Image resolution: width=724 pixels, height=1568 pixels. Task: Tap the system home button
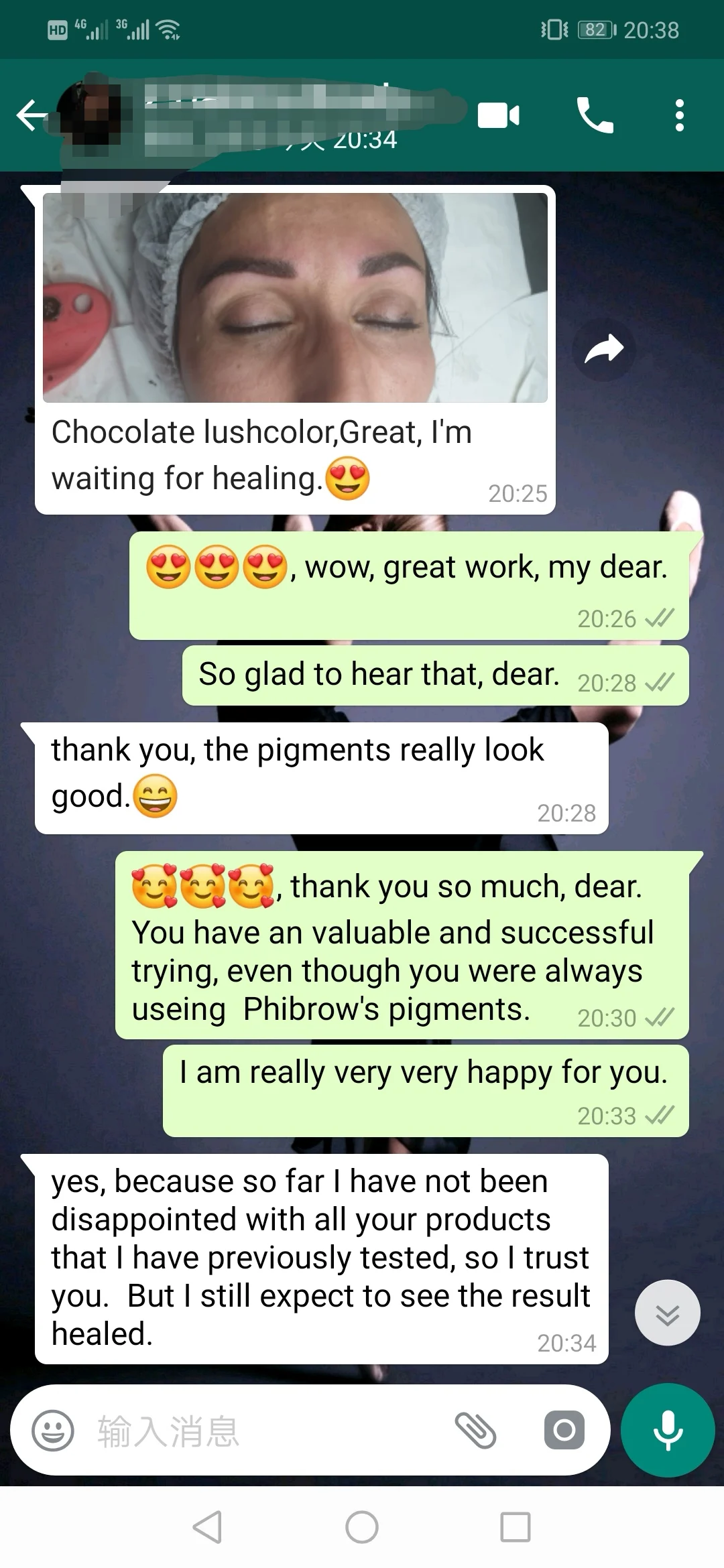[x=362, y=1527]
